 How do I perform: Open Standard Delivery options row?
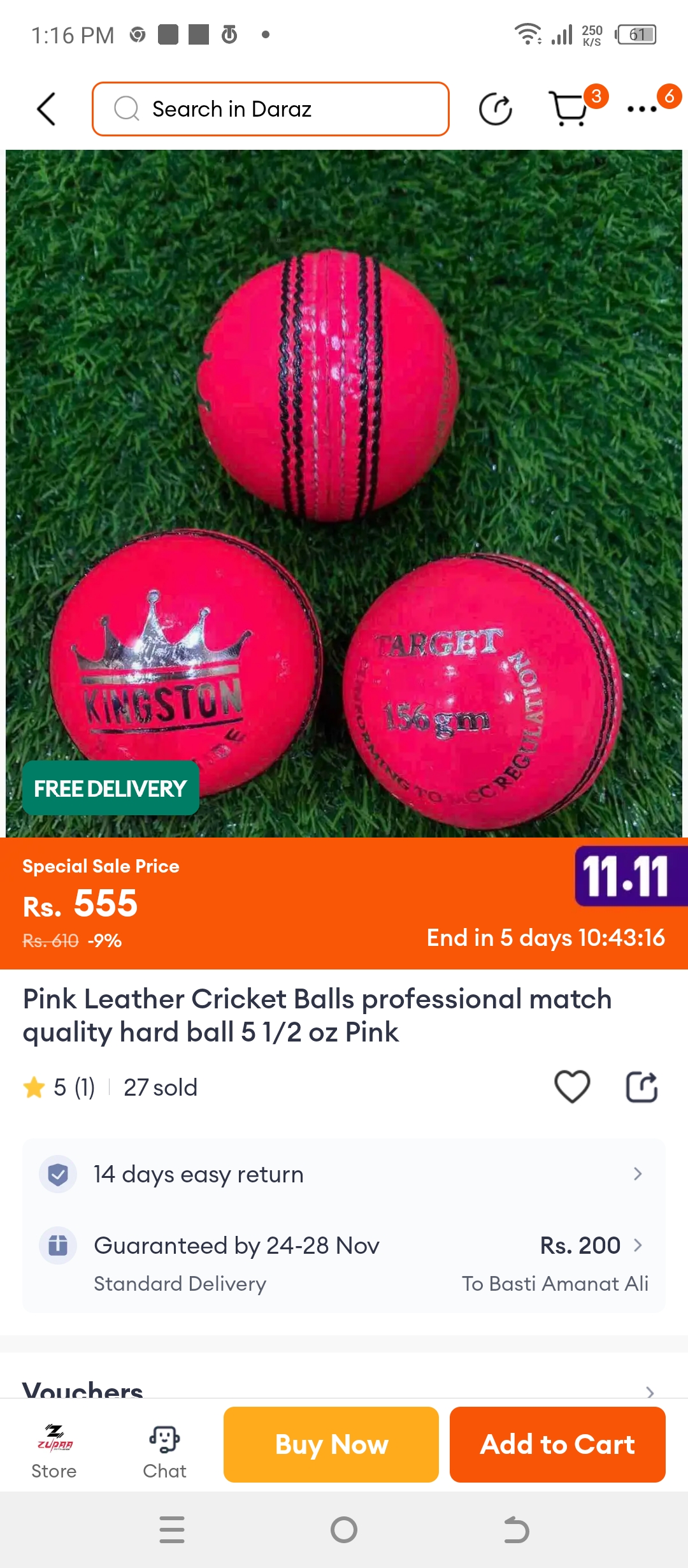[344, 1263]
